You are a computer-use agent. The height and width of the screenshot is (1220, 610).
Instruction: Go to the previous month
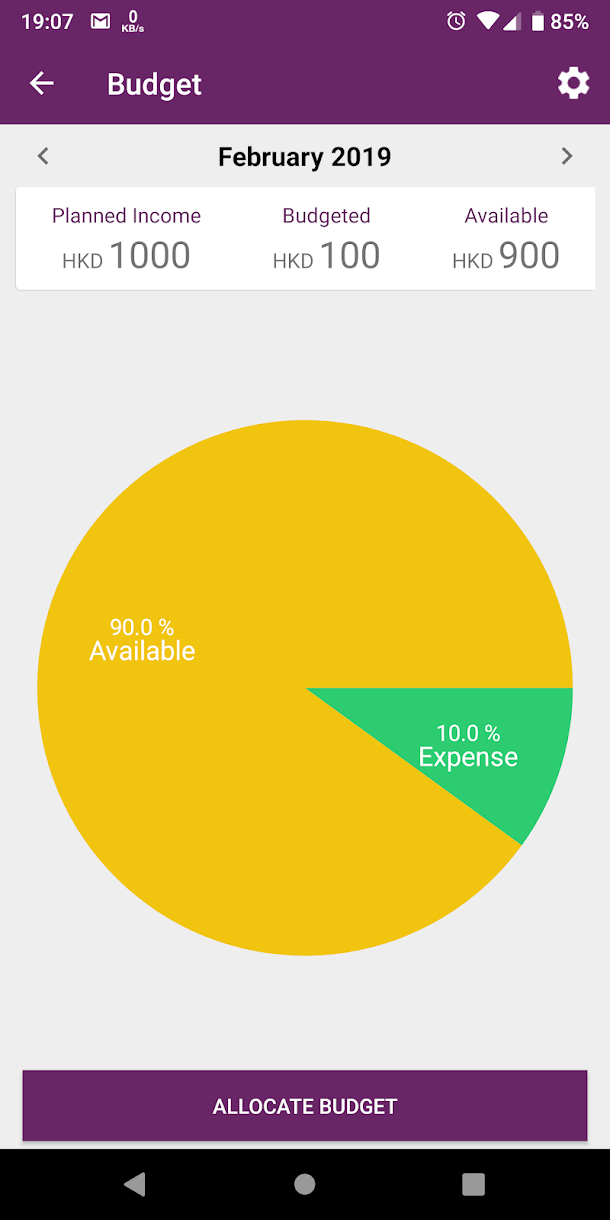point(43,156)
